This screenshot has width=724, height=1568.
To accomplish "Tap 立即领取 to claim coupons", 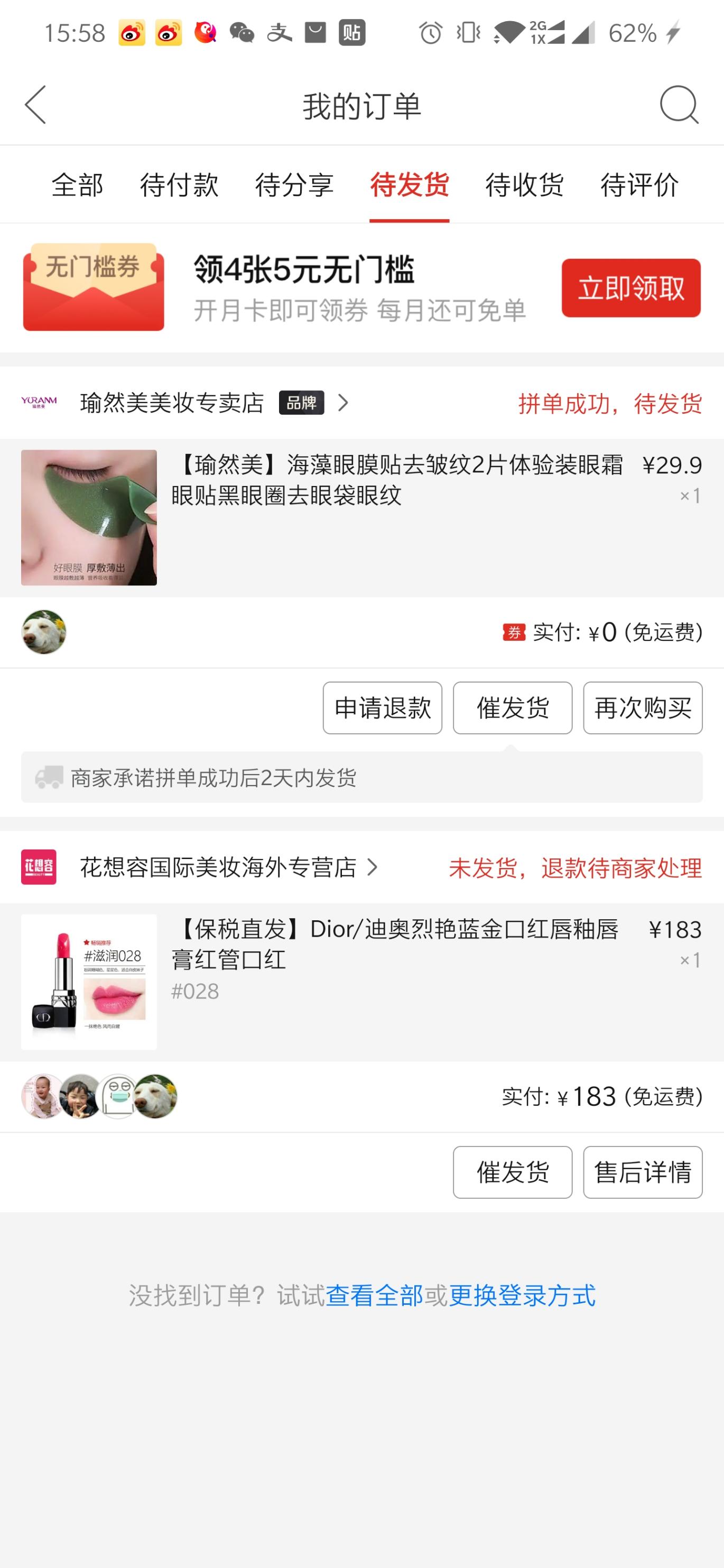I will point(630,287).
